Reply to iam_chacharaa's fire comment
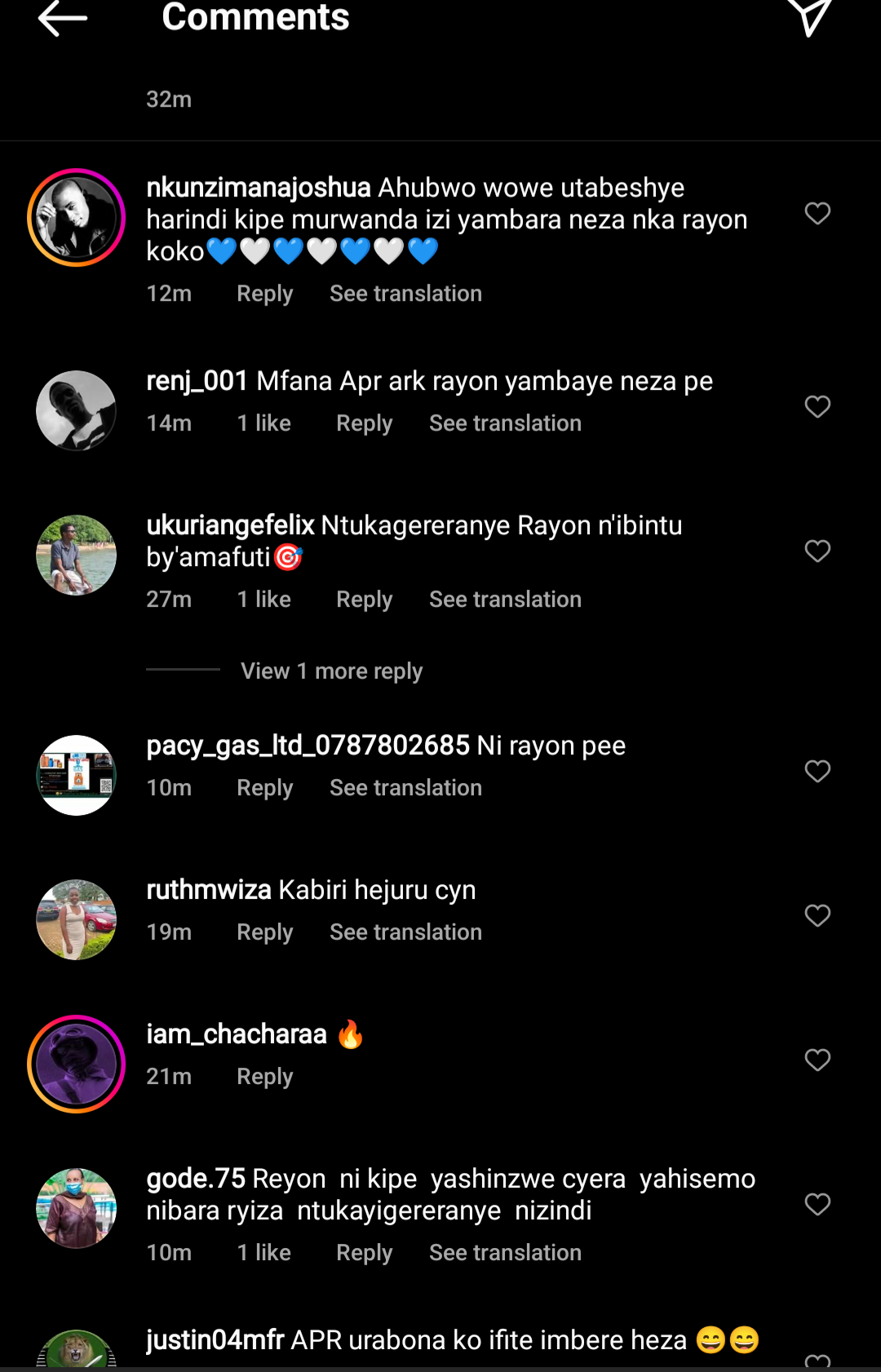881x1372 pixels. point(264,1077)
